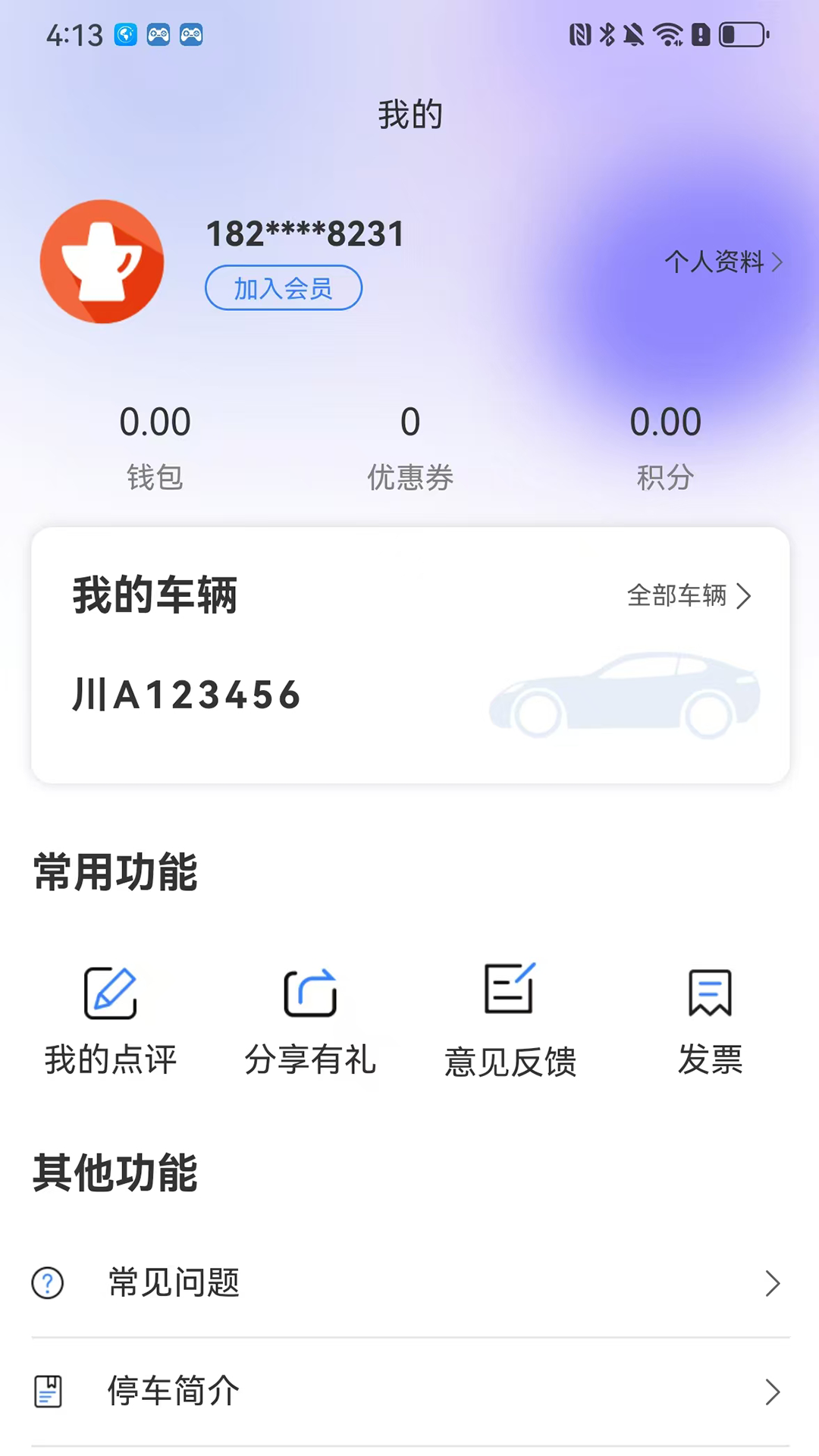Open 分享有礼 via the share icon
Viewport: 819px width, 1456px height.
pyautogui.click(x=311, y=993)
